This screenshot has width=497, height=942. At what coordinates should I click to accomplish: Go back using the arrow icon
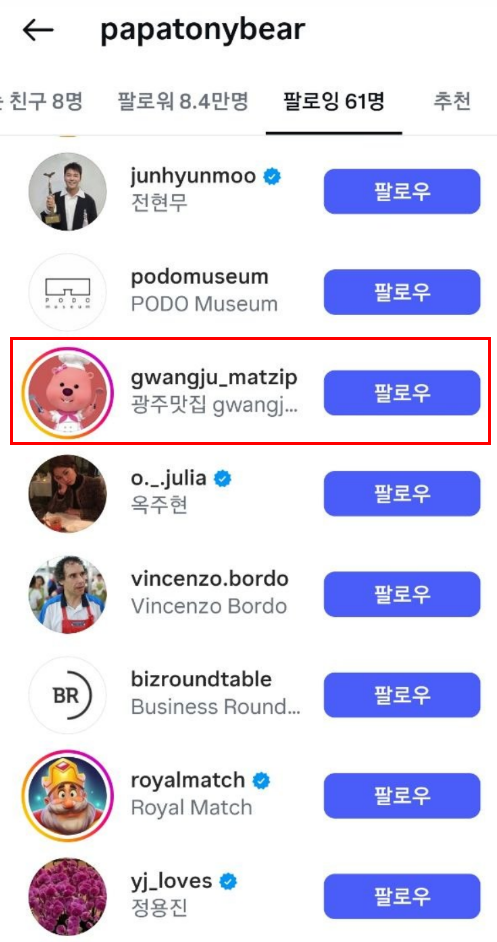click(x=38, y=30)
